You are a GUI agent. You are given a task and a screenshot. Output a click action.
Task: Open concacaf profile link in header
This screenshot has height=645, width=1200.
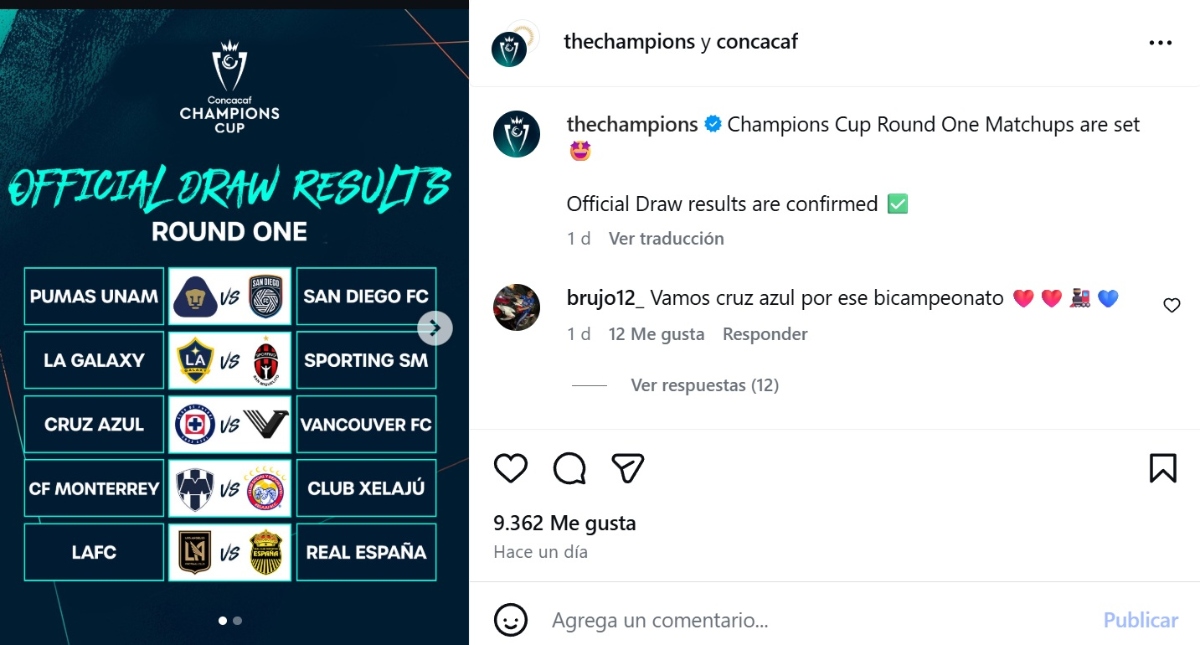click(757, 42)
